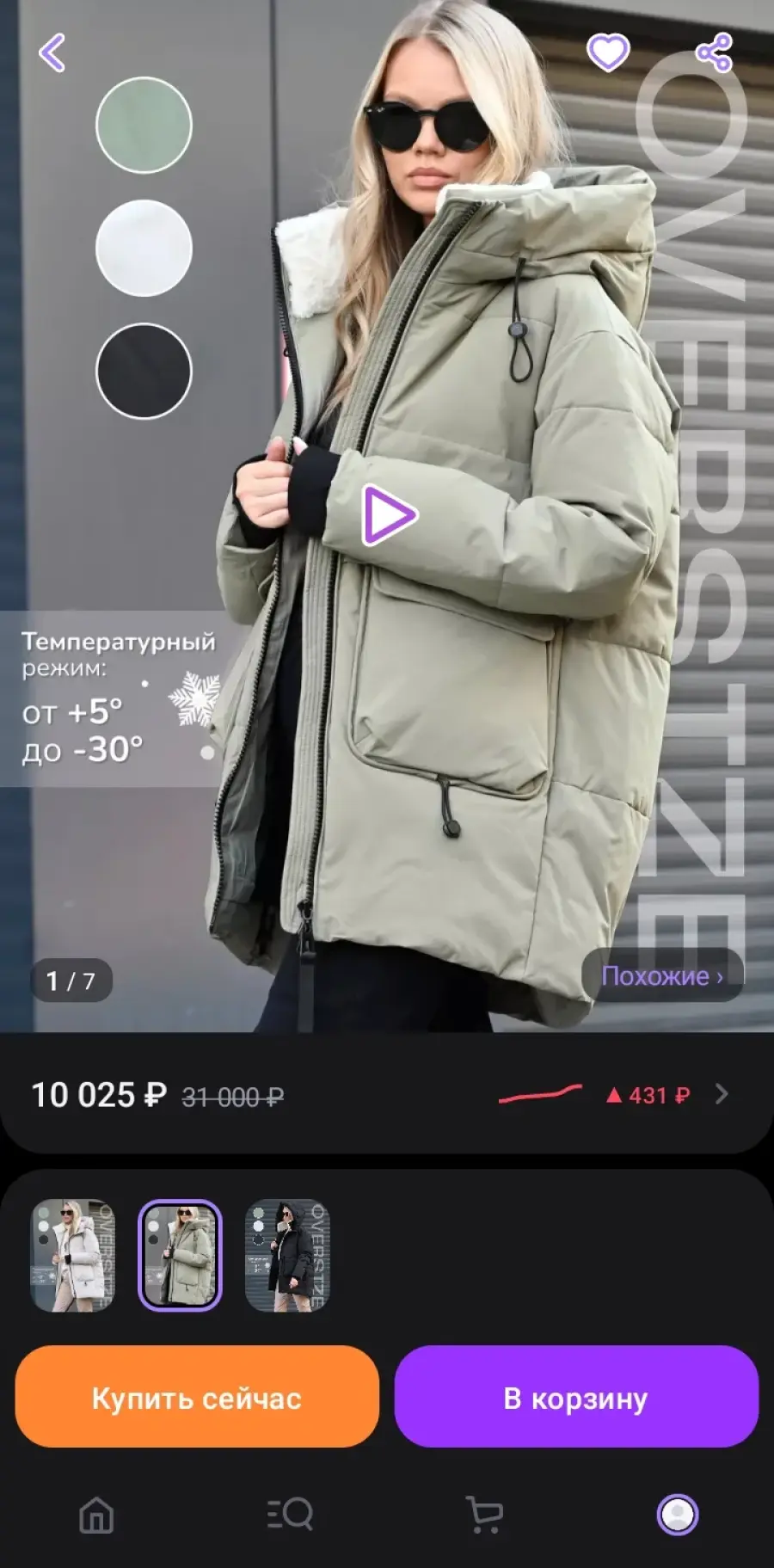Viewport: 774px width, 1568px height.
Task: Switch to the profile tab
Action: (x=678, y=1515)
